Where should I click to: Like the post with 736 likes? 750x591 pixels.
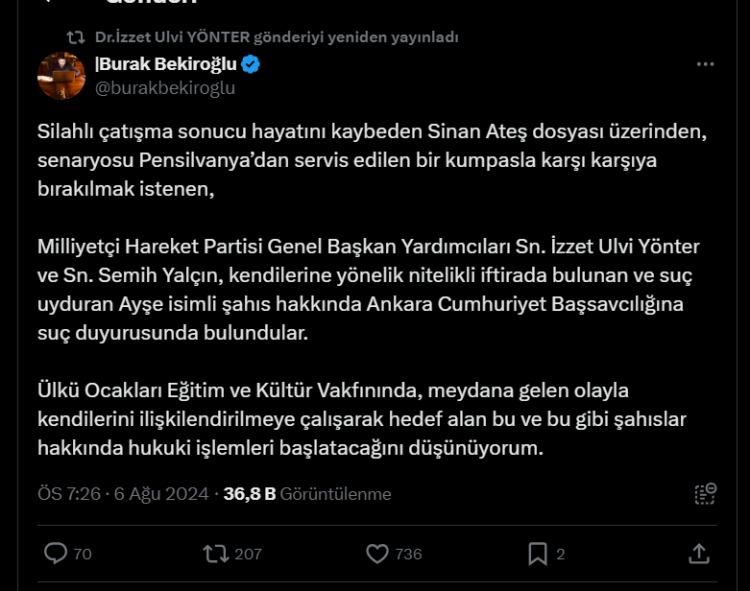tap(377, 553)
